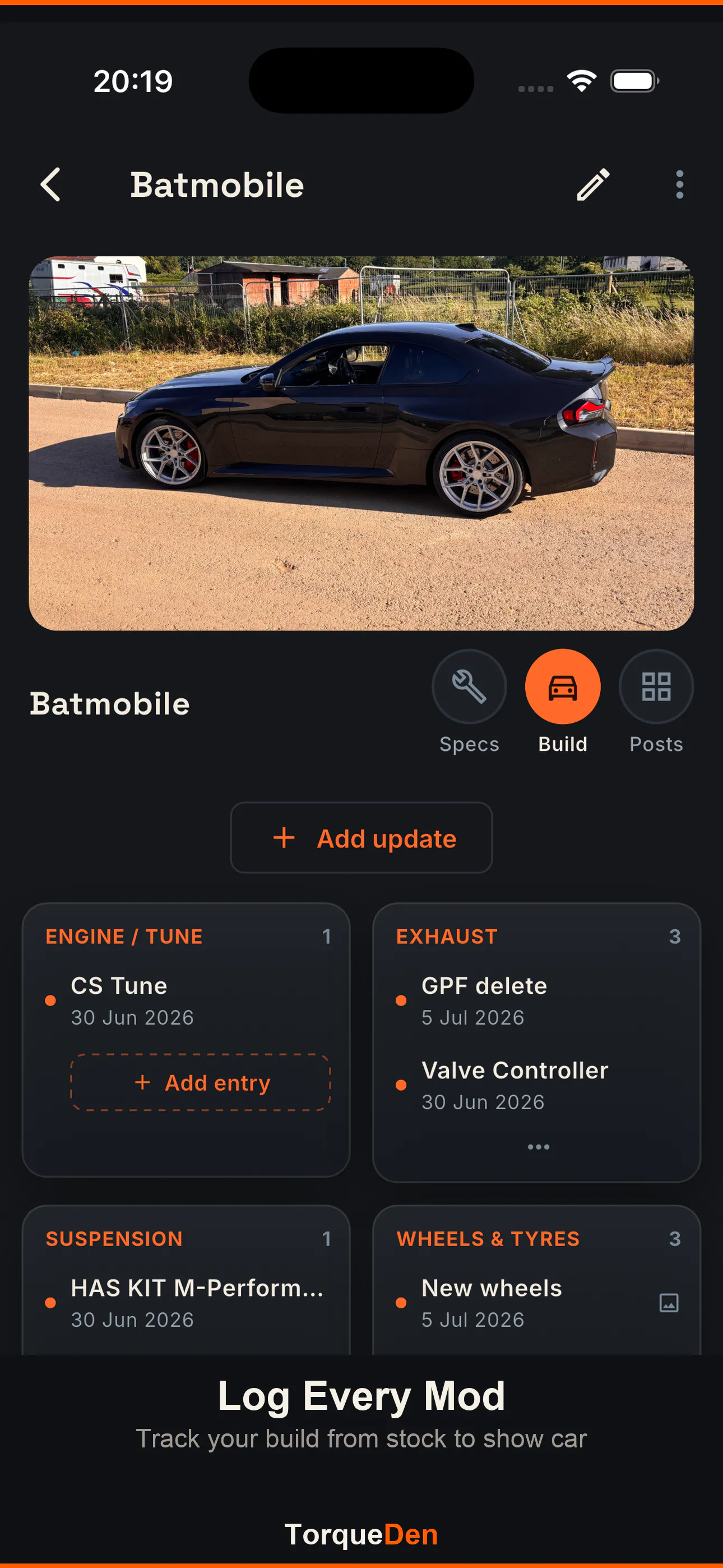Go back using the back arrow

point(50,185)
